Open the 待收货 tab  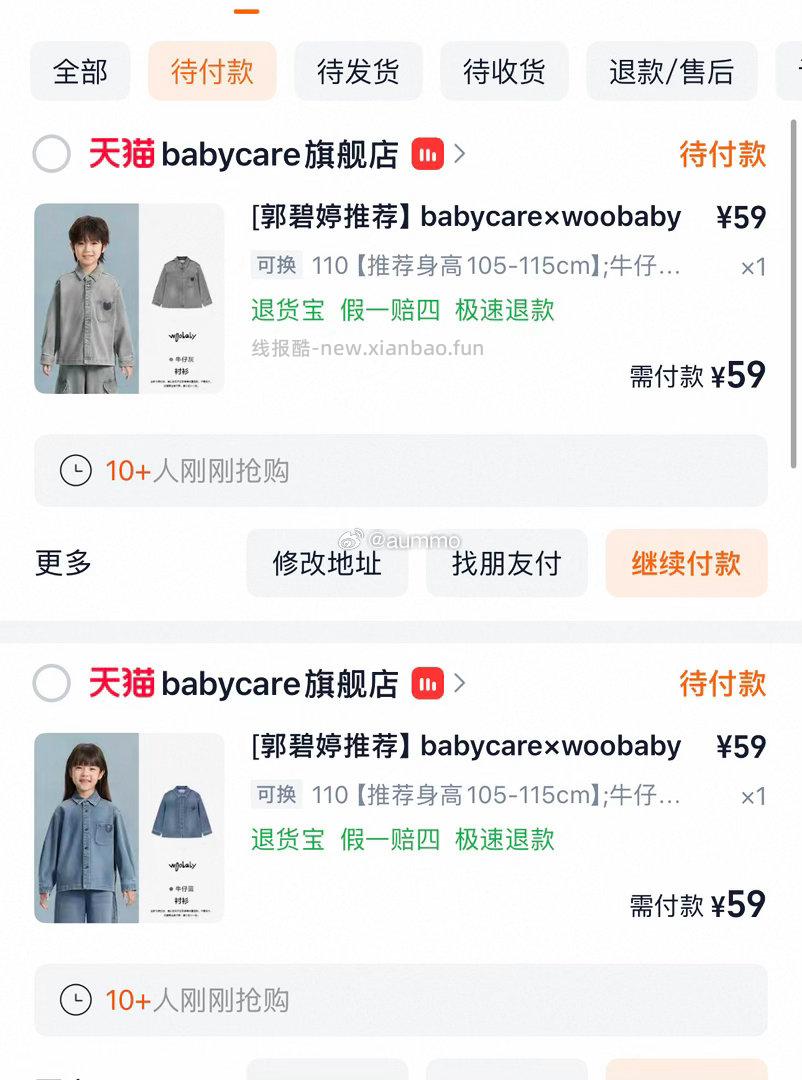click(x=504, y=72)
